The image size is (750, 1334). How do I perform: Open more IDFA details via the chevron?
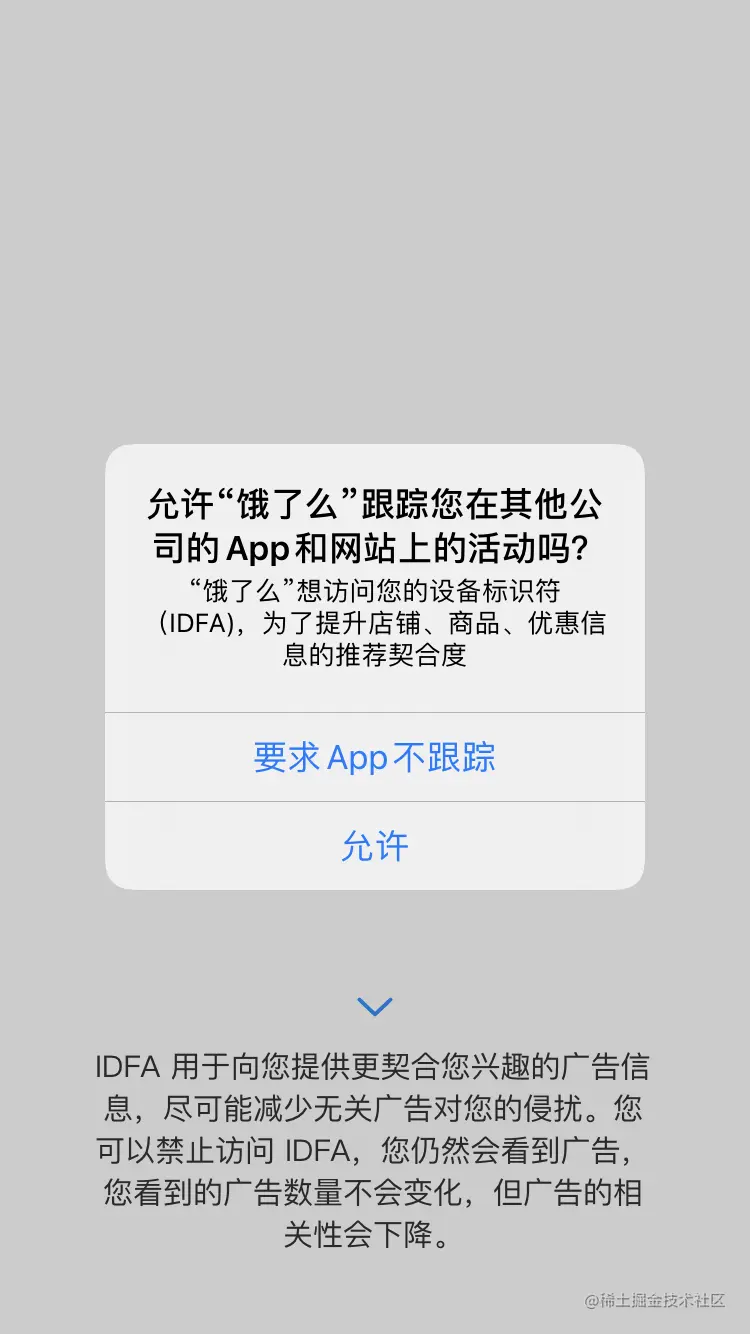(x=374, y=1007)
